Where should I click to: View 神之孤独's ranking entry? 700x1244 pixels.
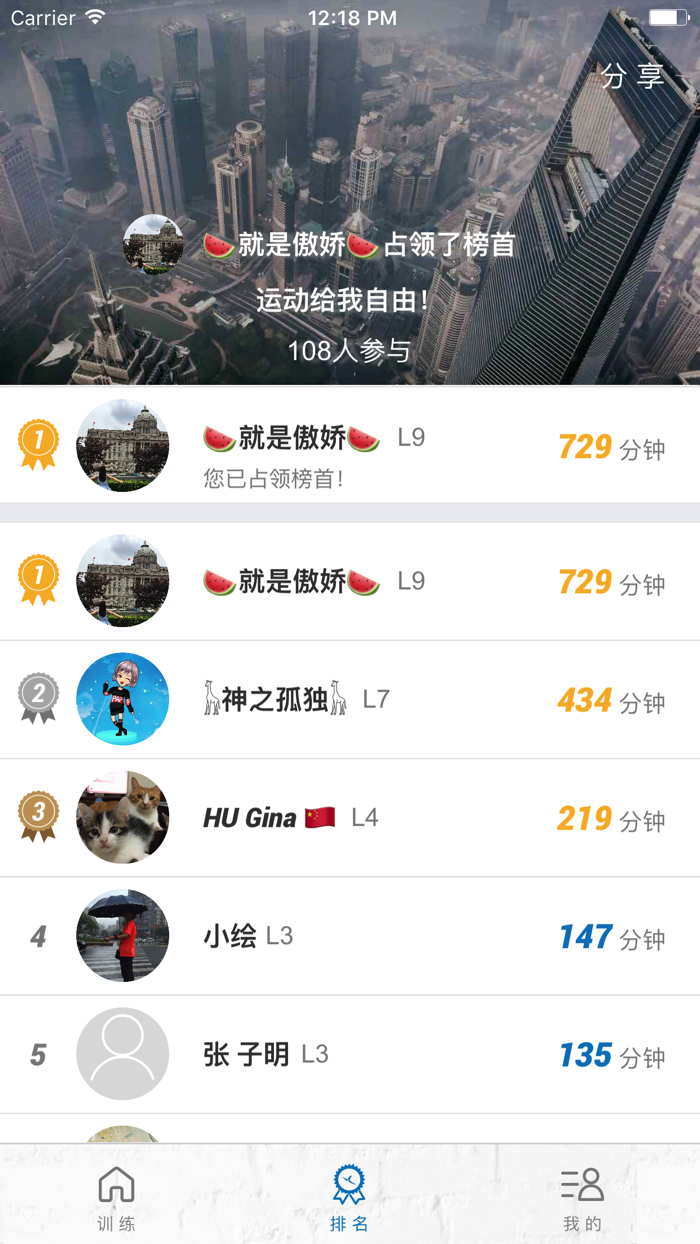(x=350, y=700)
